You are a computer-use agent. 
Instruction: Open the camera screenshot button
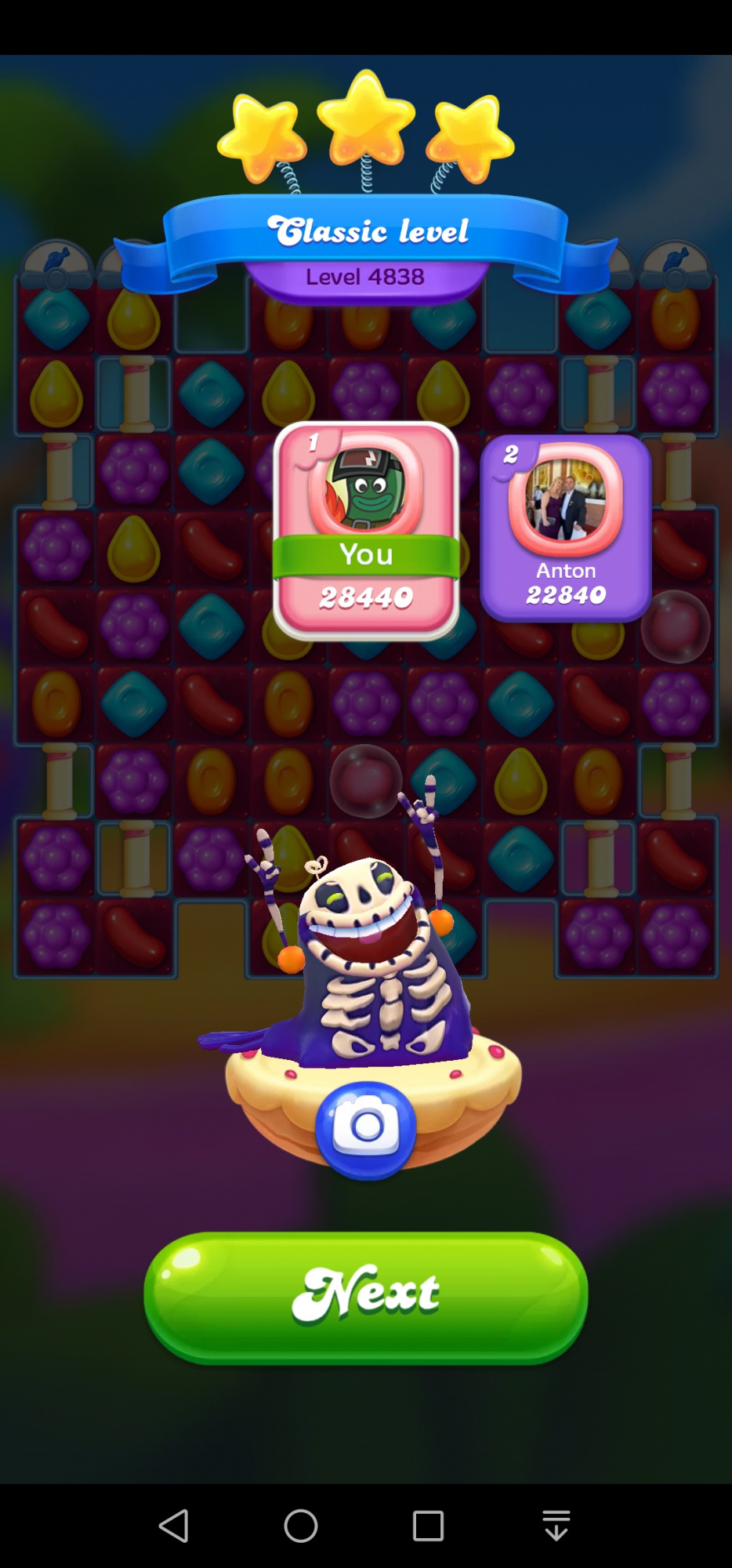point(366,1128)
